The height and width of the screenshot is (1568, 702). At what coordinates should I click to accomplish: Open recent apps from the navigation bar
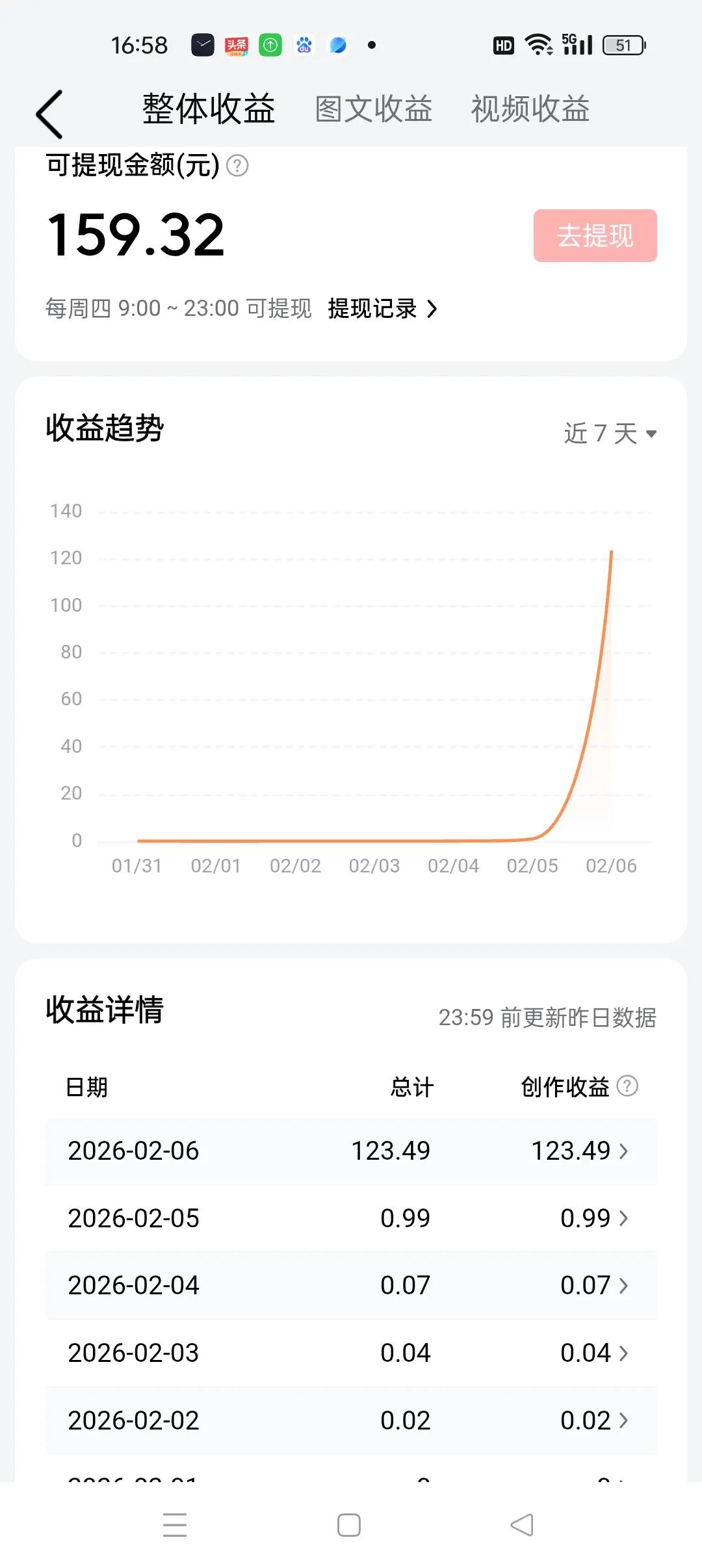[x=175, y=1525]
